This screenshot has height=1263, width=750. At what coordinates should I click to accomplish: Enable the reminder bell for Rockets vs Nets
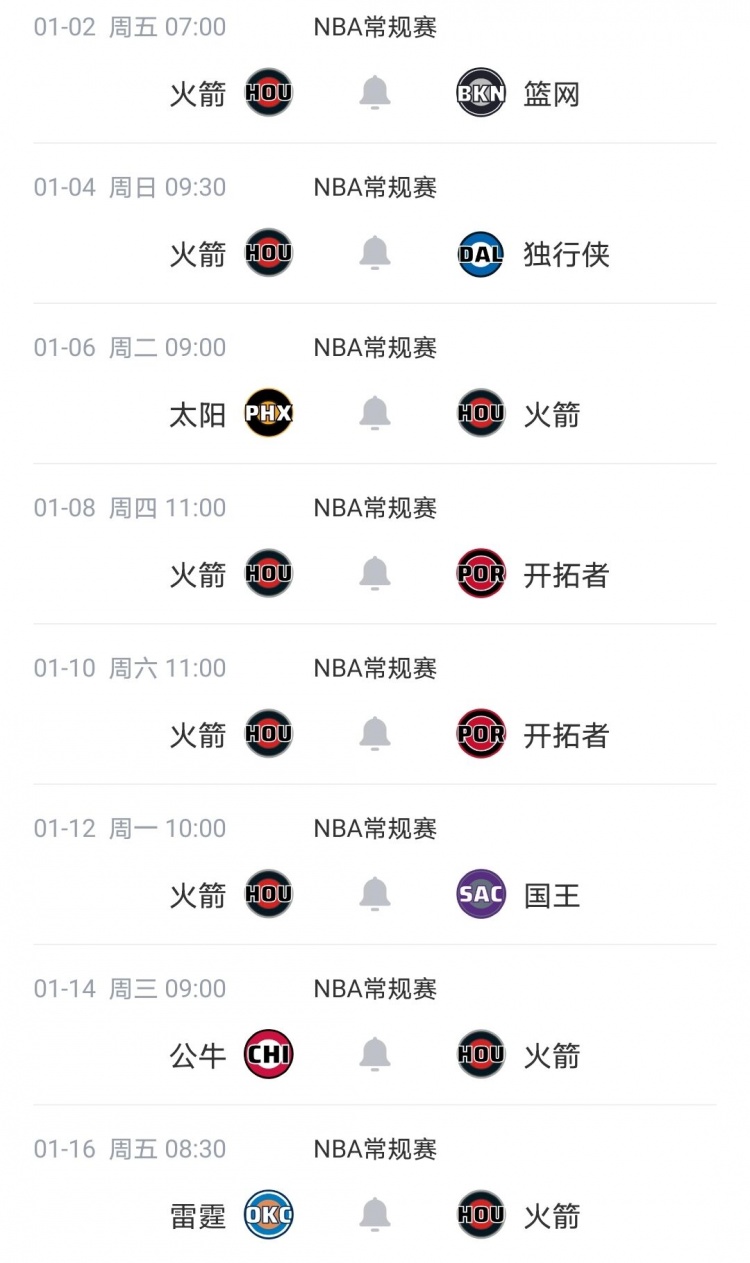pyautogui.click(x=375, y=93)
